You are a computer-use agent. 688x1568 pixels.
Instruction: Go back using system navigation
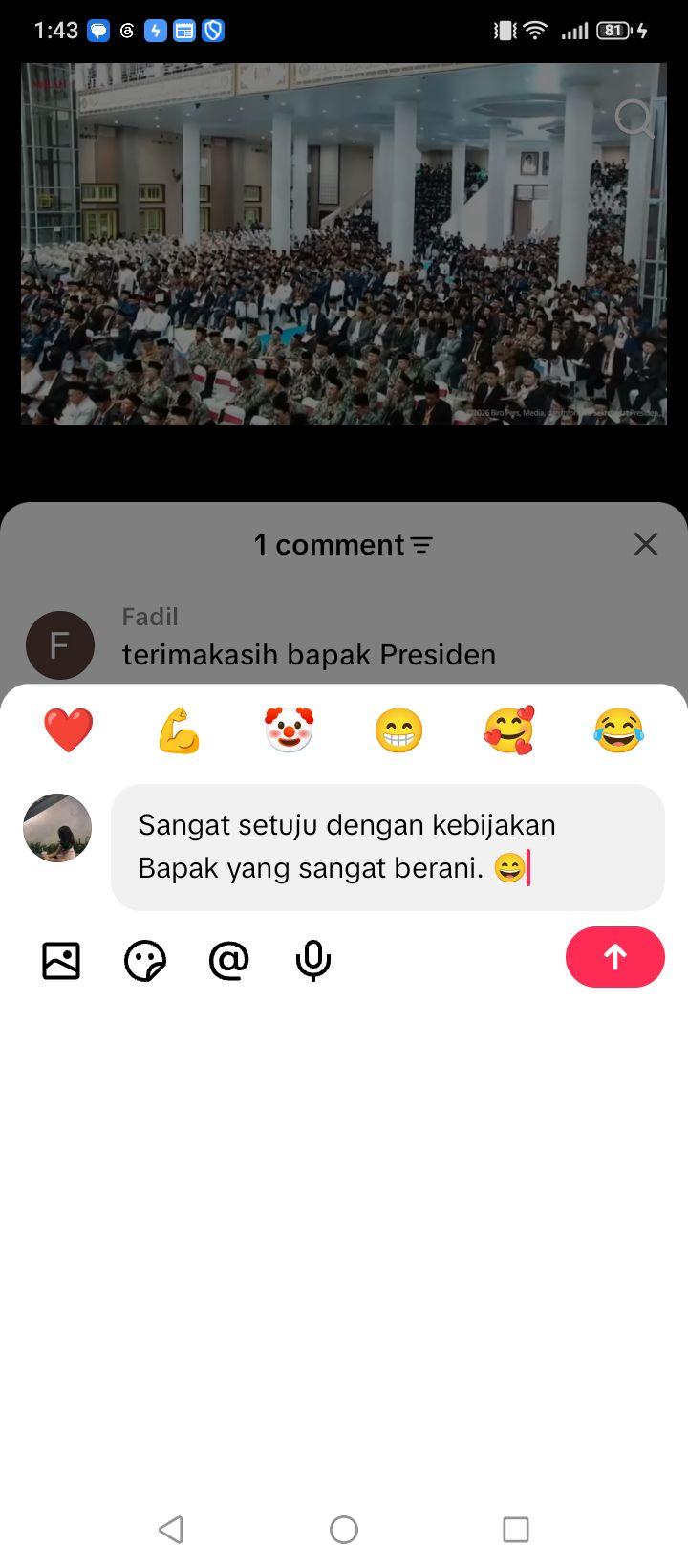click(171, 1530)
